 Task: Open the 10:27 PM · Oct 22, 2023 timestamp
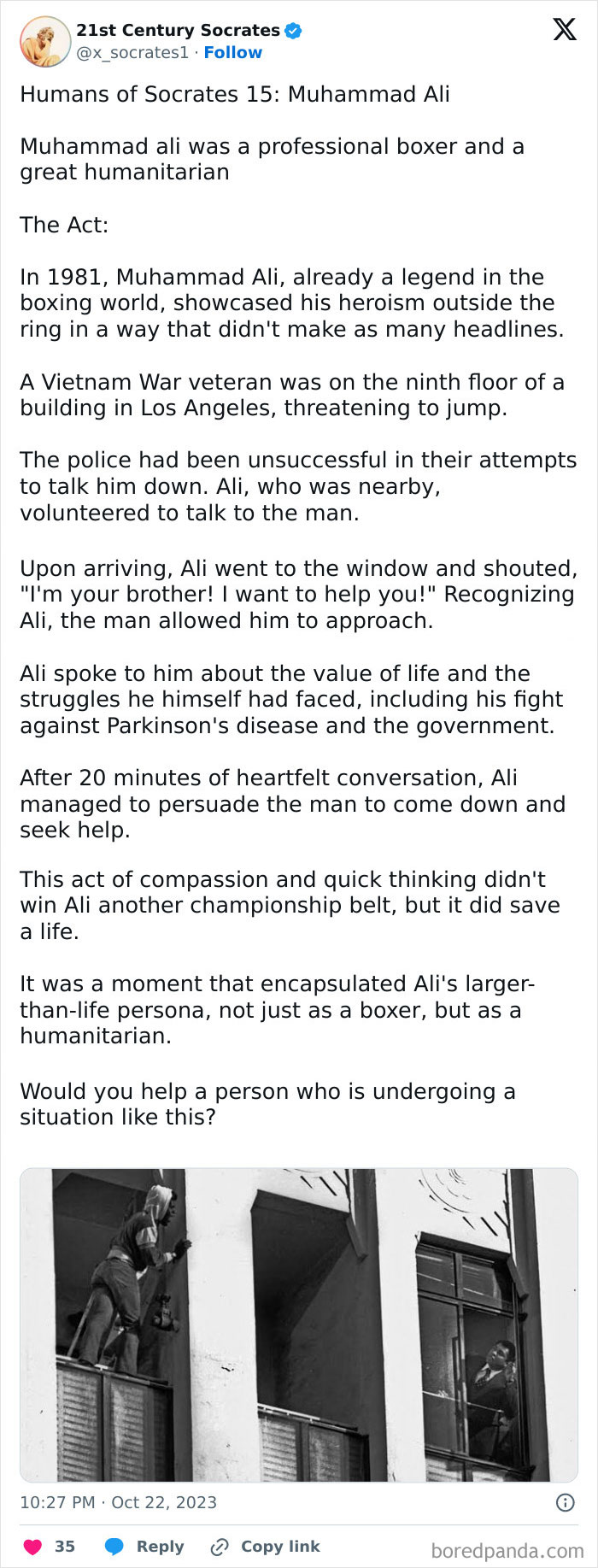119,1503
